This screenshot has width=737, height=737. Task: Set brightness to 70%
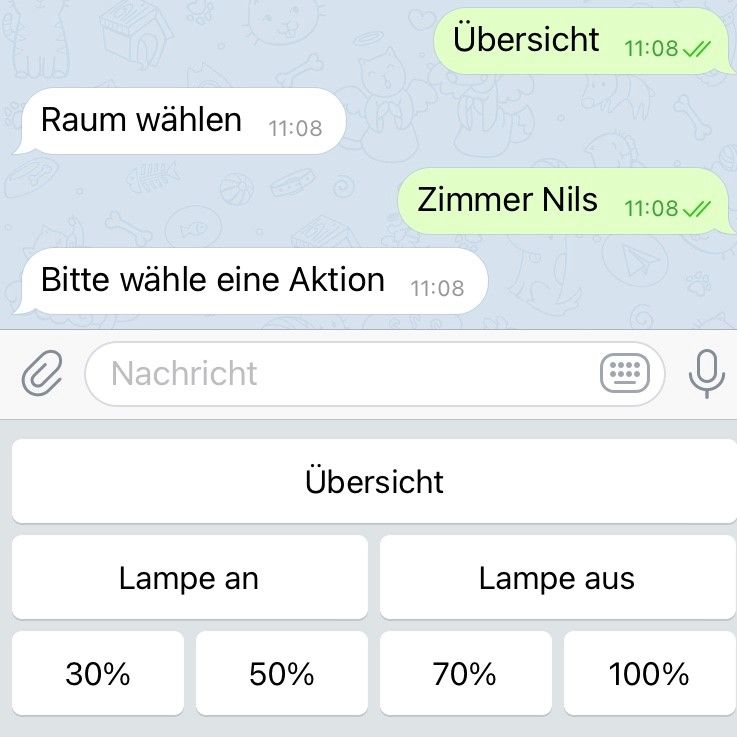(465, 674)
